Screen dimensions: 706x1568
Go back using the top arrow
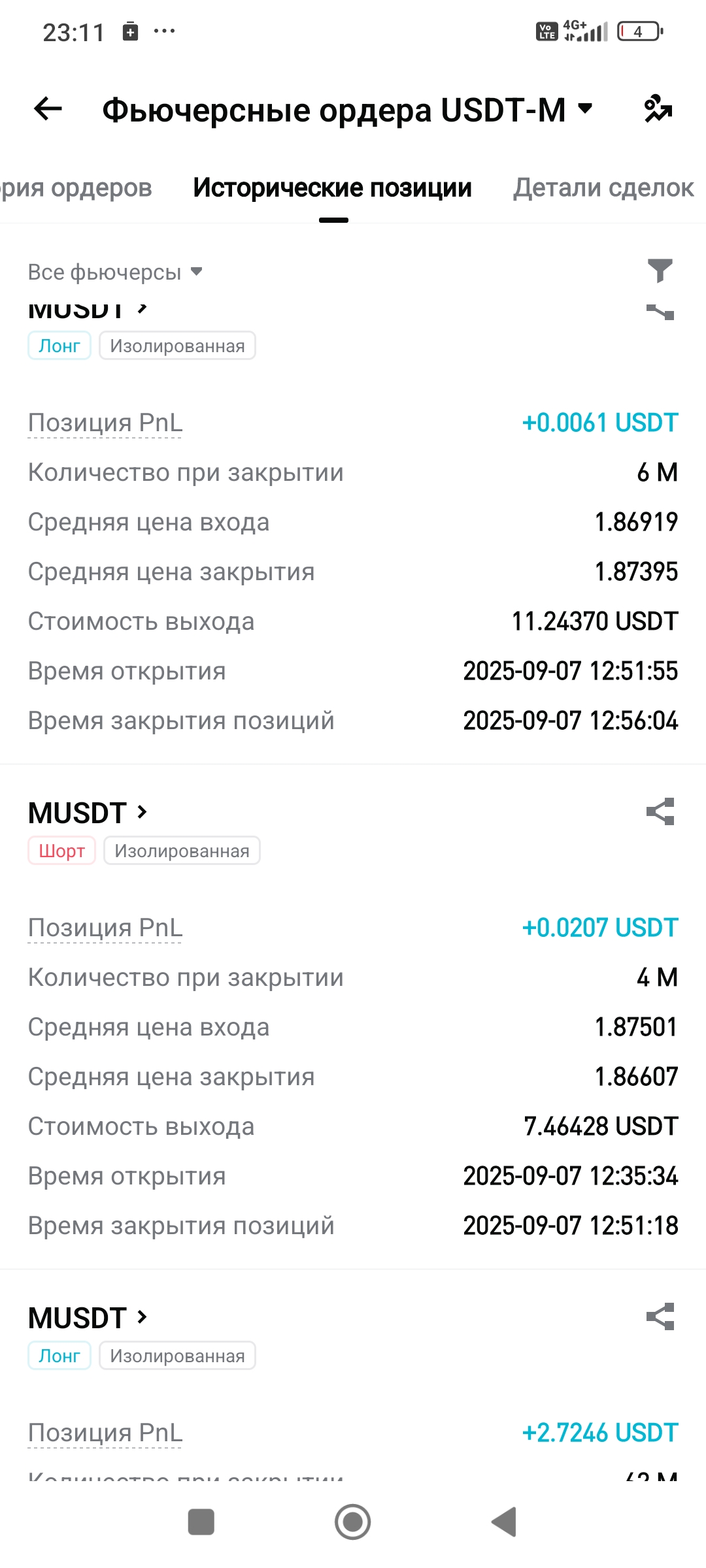[x=48, y=108]
